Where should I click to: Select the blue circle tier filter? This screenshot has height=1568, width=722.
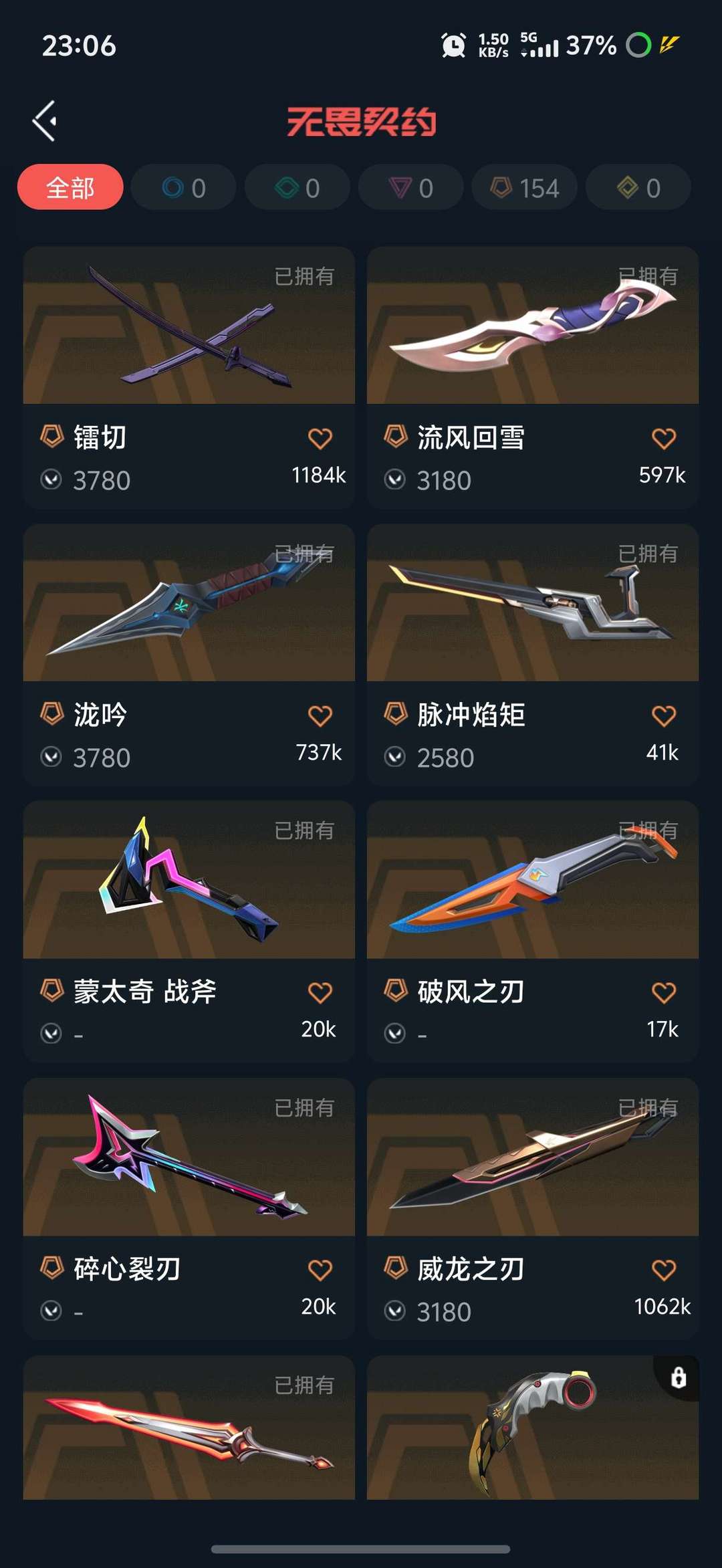pyautogui.click(x=183, y=187)
